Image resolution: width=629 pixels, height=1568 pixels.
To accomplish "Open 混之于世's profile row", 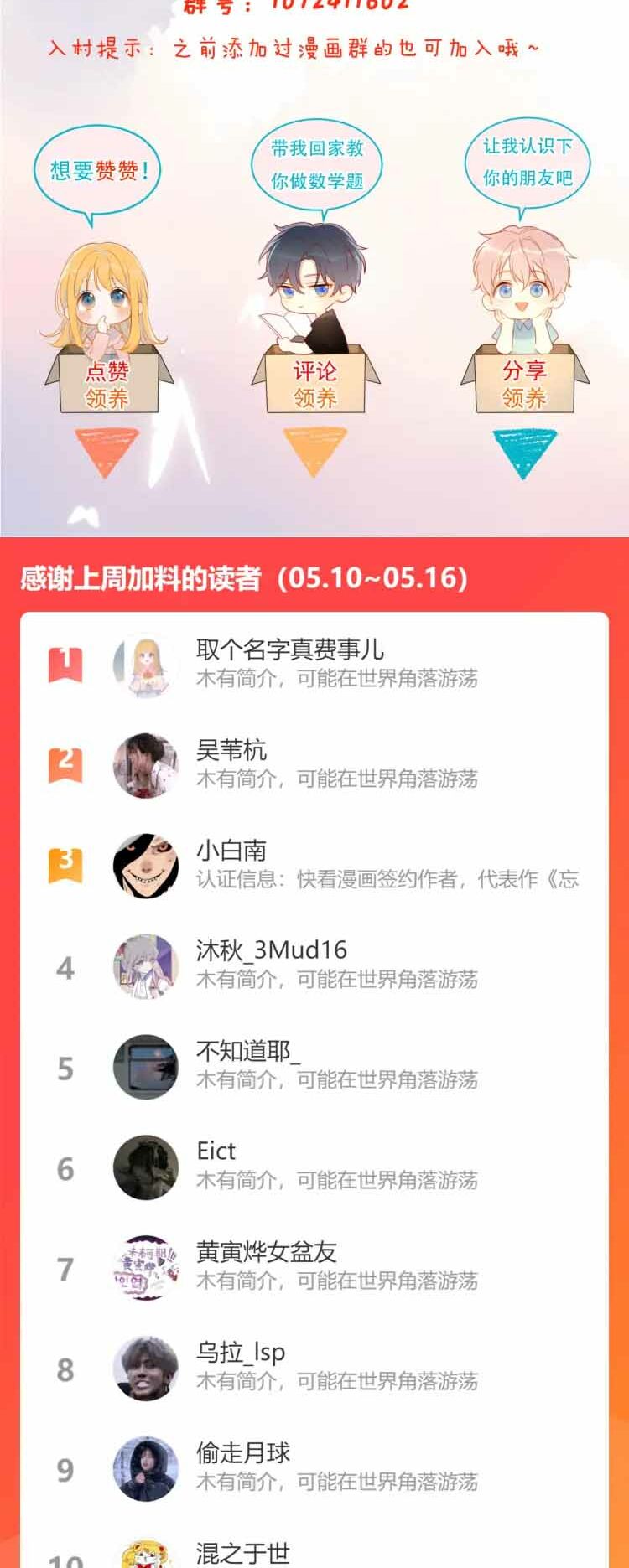I will click(x=314, y=1552).
